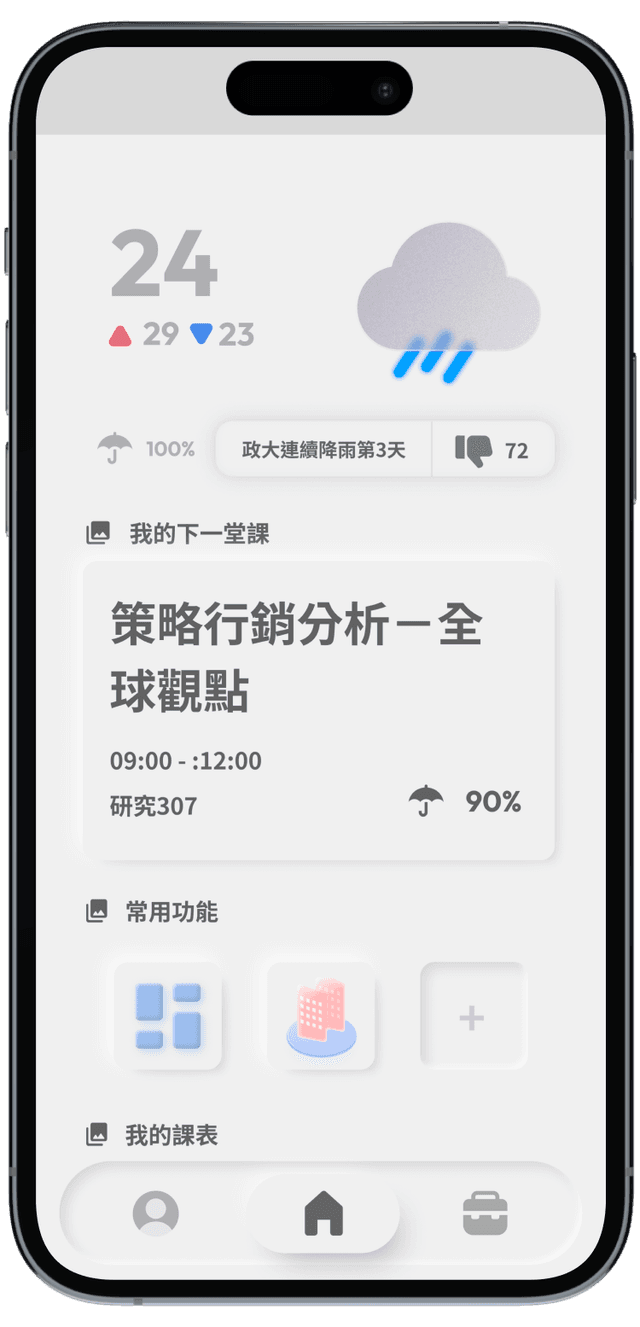Open the briefcase toolbox tab
The image size is (640, 1327).
(485, 1214)
